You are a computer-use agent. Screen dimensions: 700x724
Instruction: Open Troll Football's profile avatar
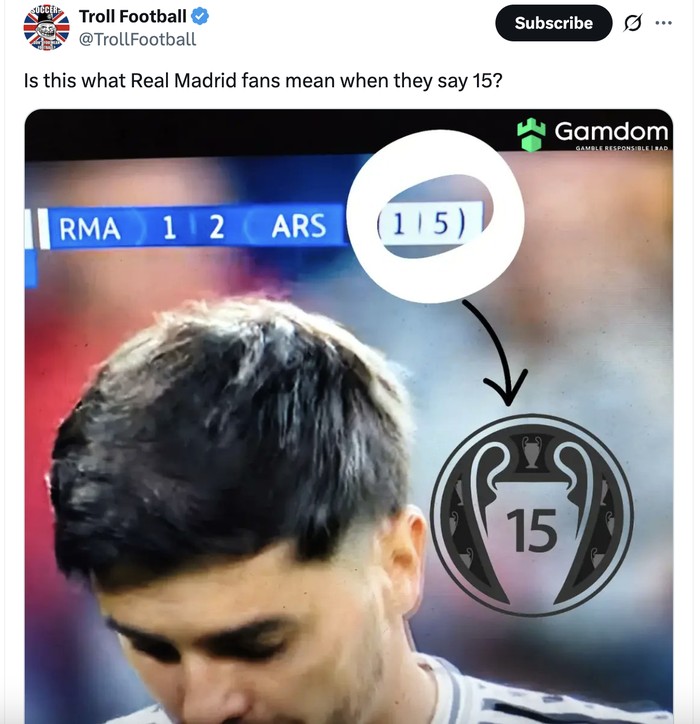point(46,27)
